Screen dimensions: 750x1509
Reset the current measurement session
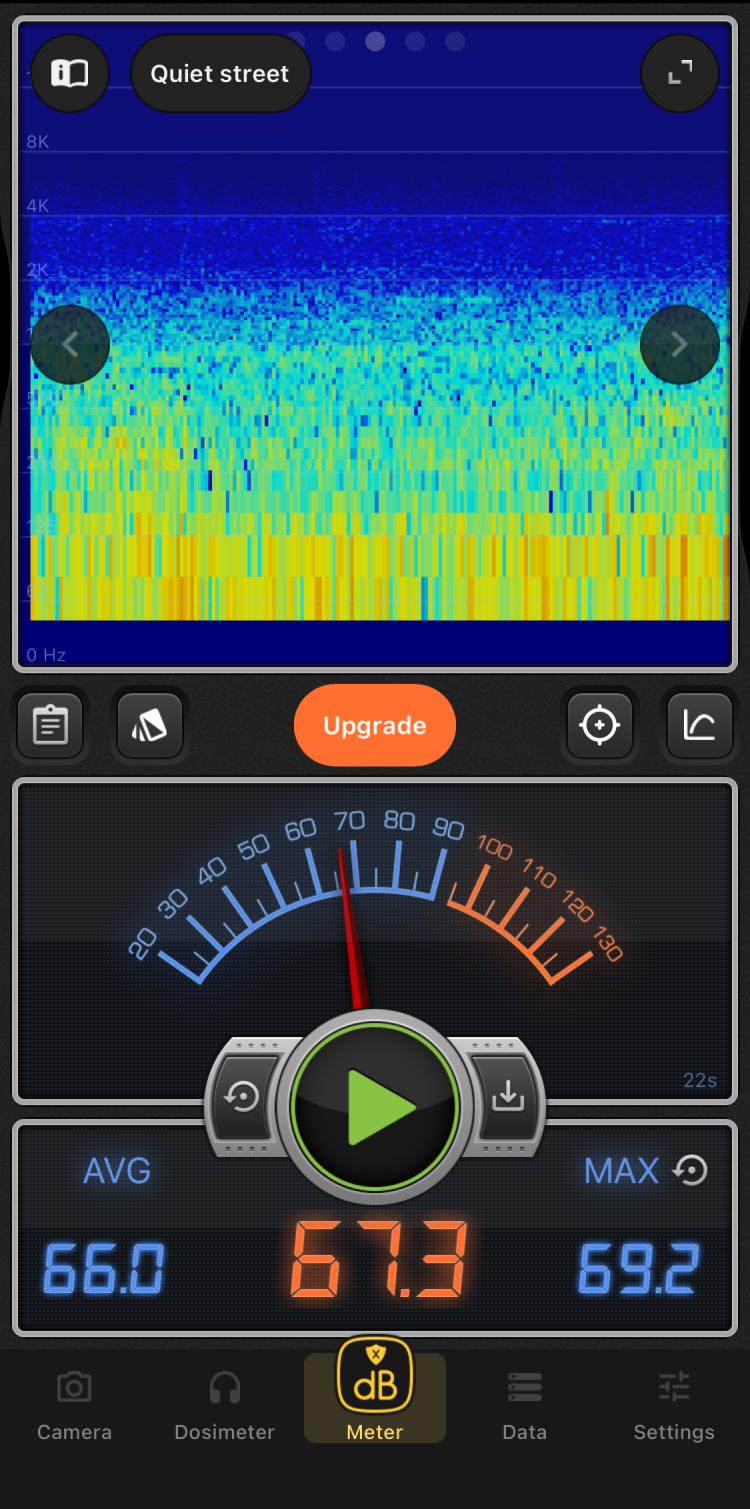pos(243,1097)
